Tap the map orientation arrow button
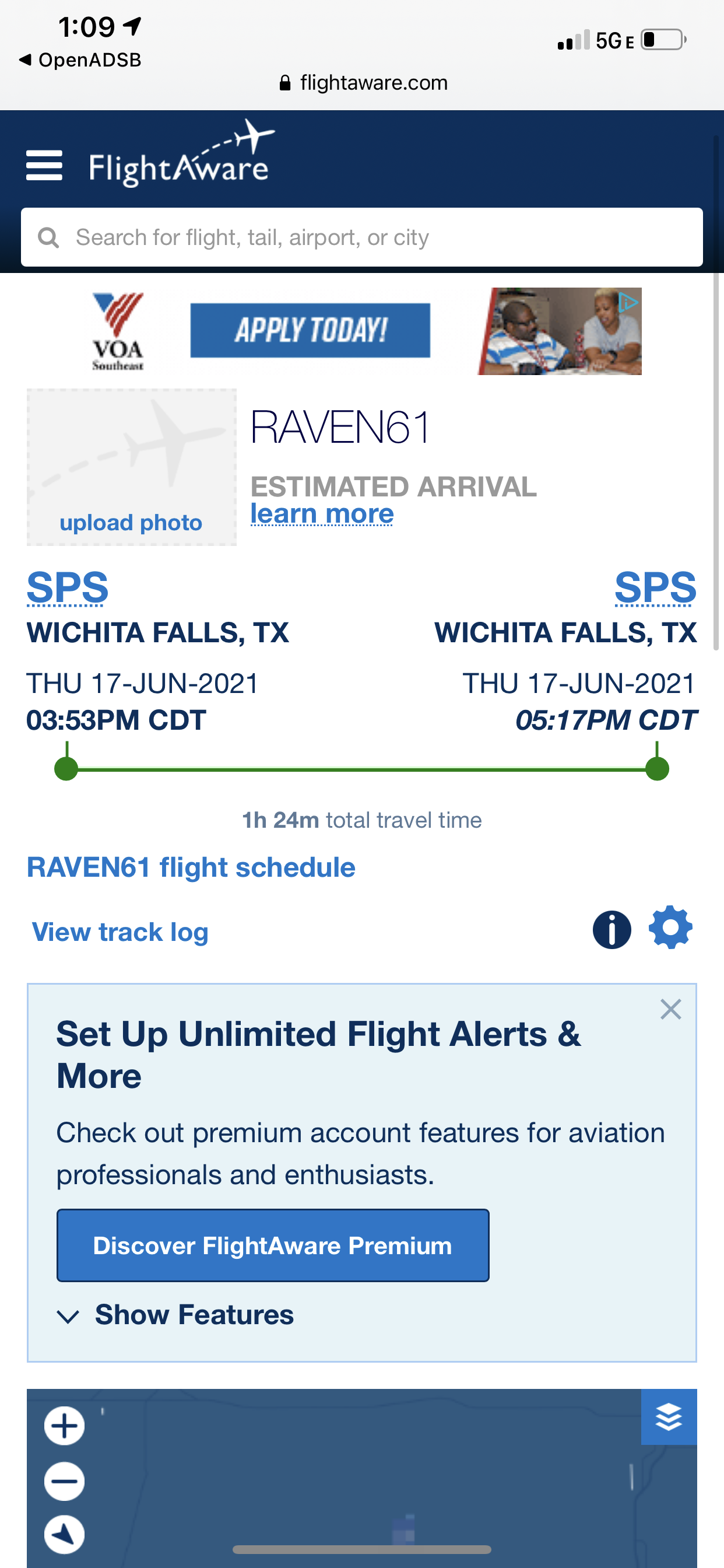The height and width of the screenshot is (1568, 724). coord(65,1534)
